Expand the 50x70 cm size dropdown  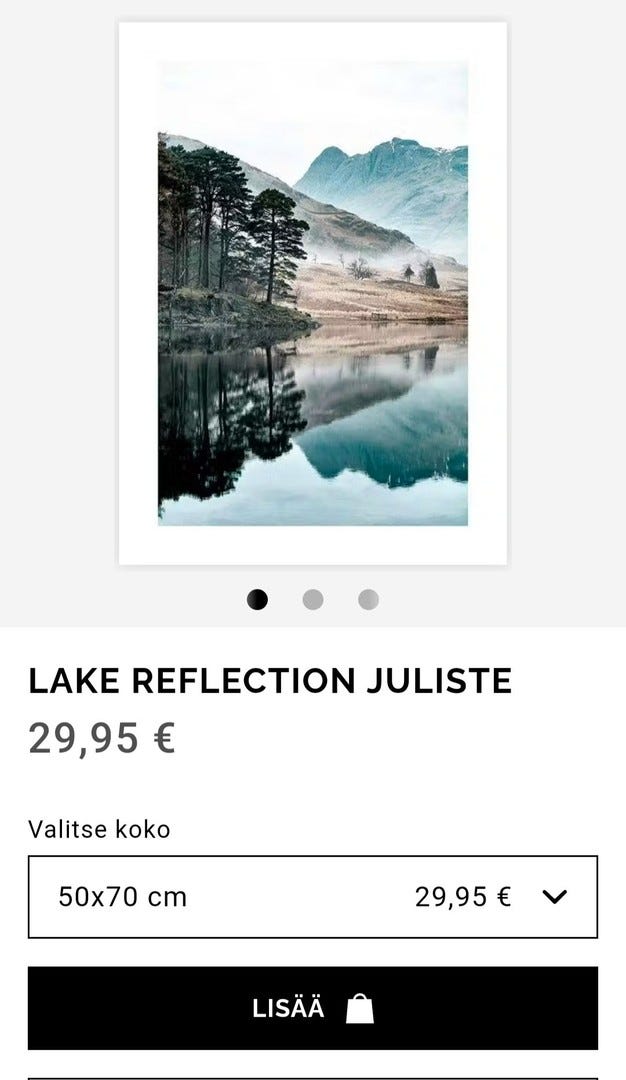coord(312,897)
